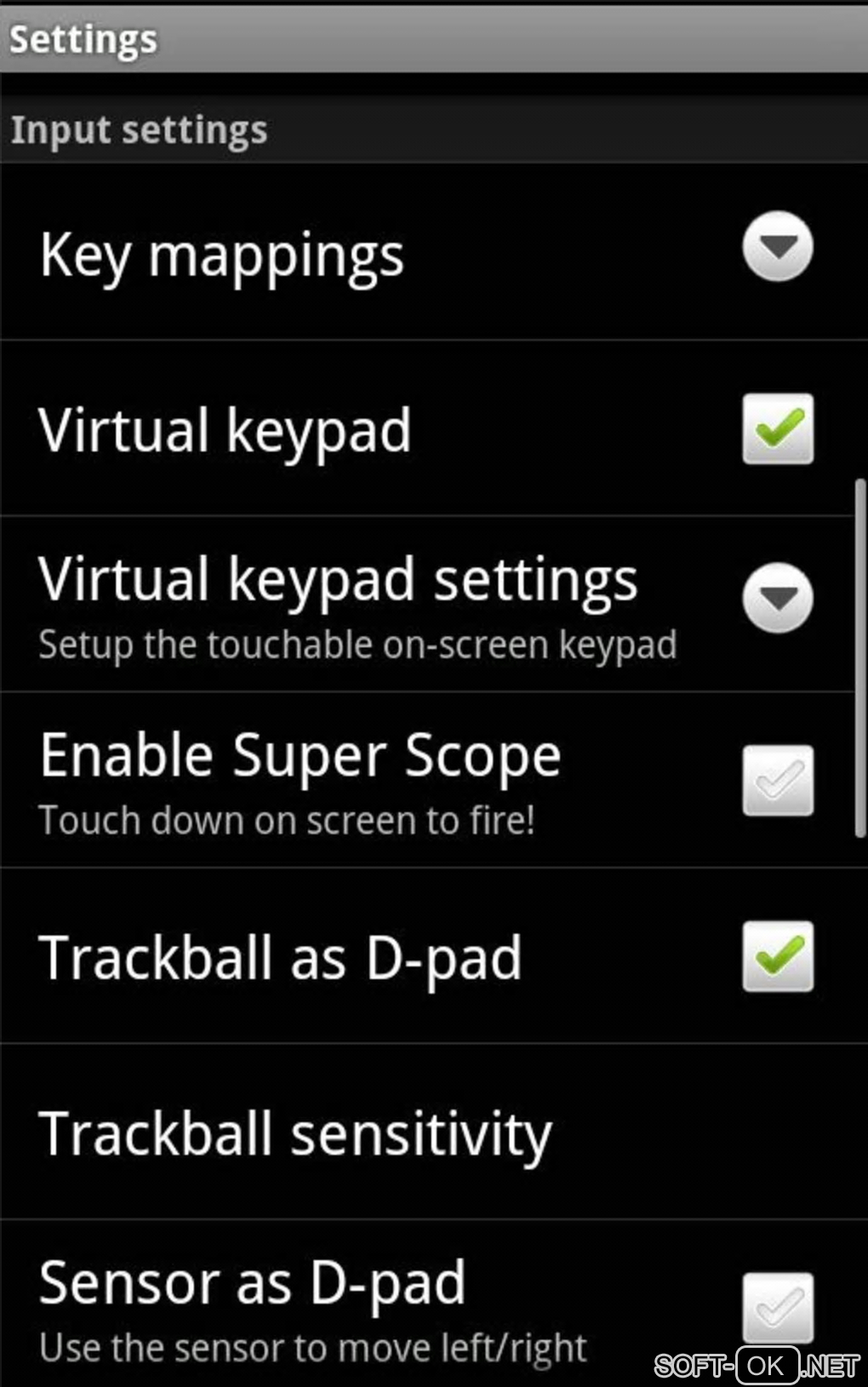
Task: Disable Trackball as D-pad option
Action: tap(777, 956)
